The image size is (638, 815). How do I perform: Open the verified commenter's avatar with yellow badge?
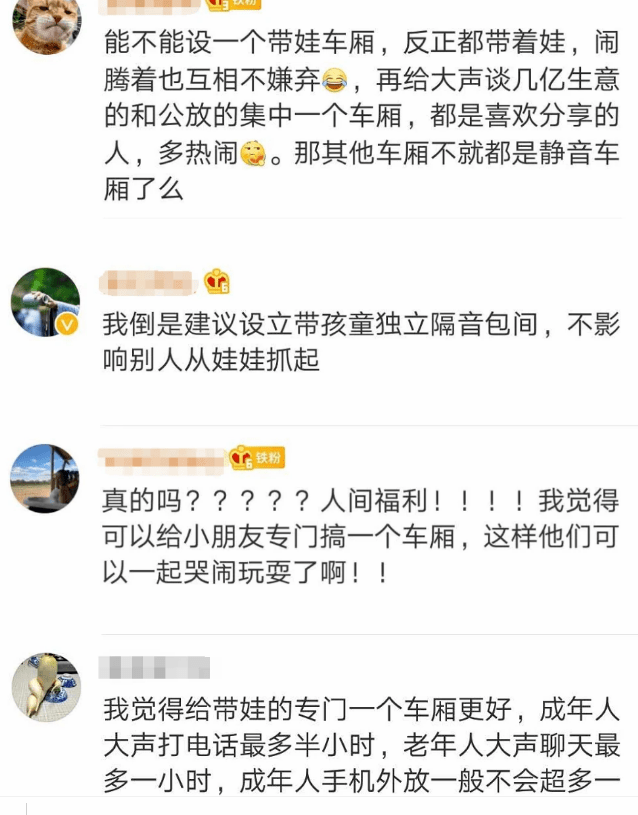tap(45, 301)
